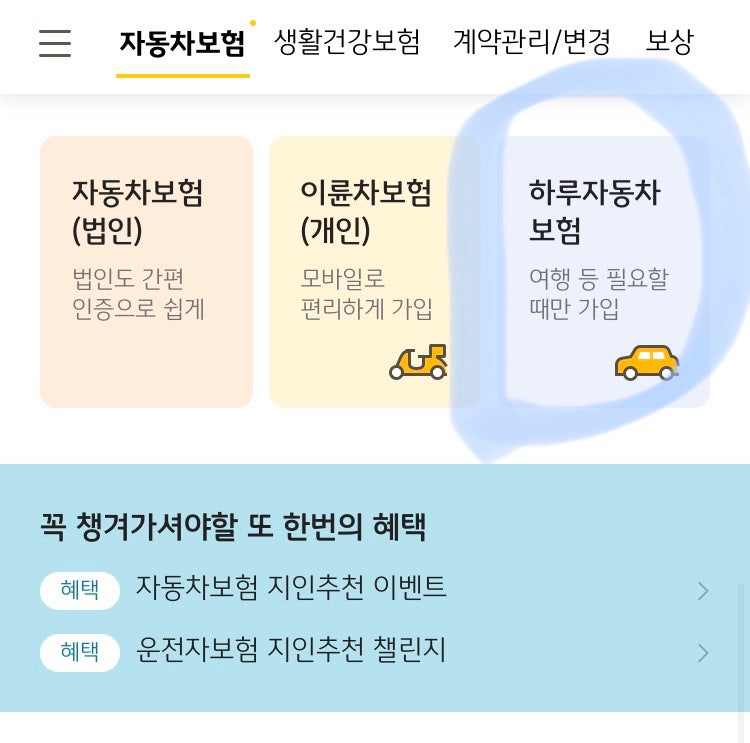Open the hamburger menu
The width and height of the screenshot is (750, 743).
pos(55,43)
